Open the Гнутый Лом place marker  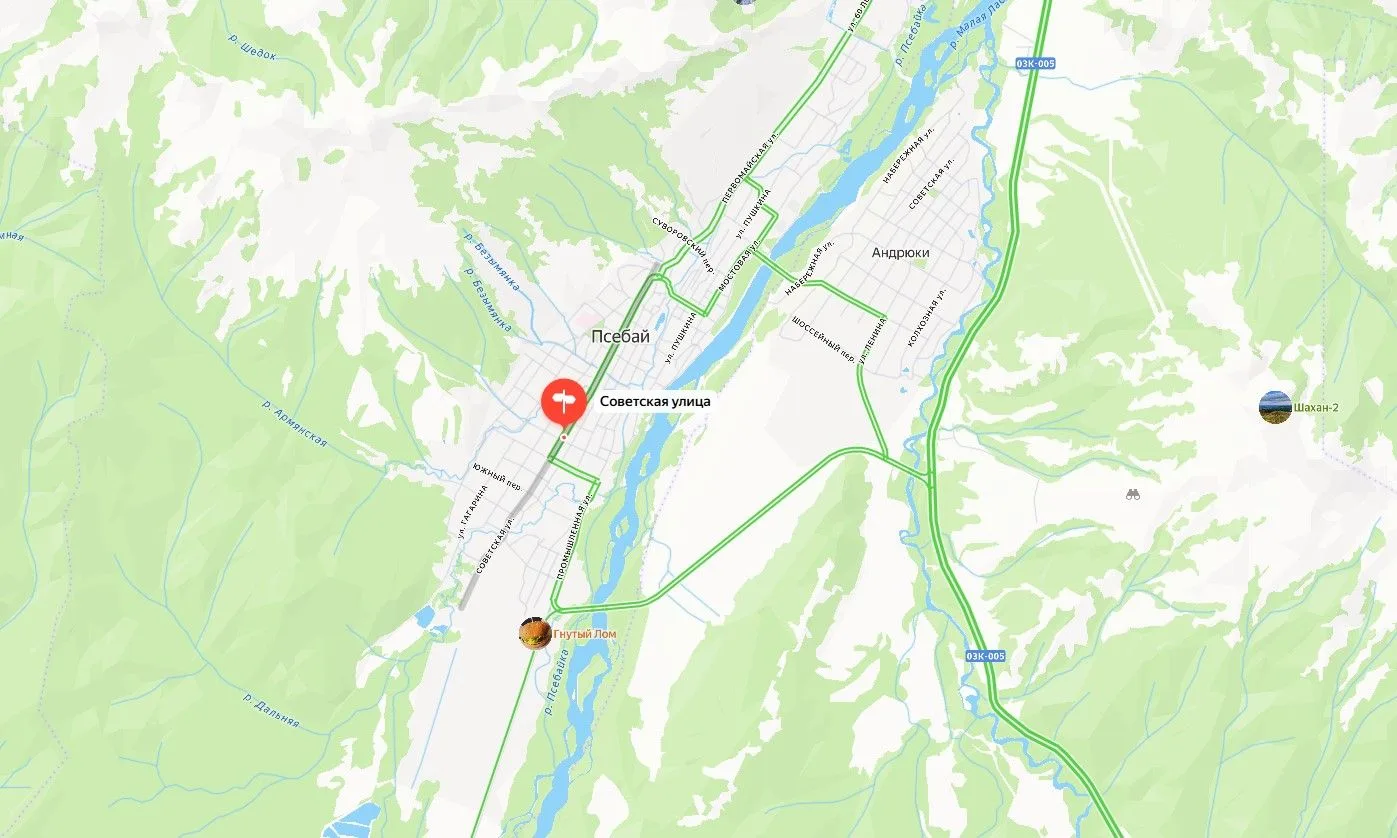[x=535, y=633]
